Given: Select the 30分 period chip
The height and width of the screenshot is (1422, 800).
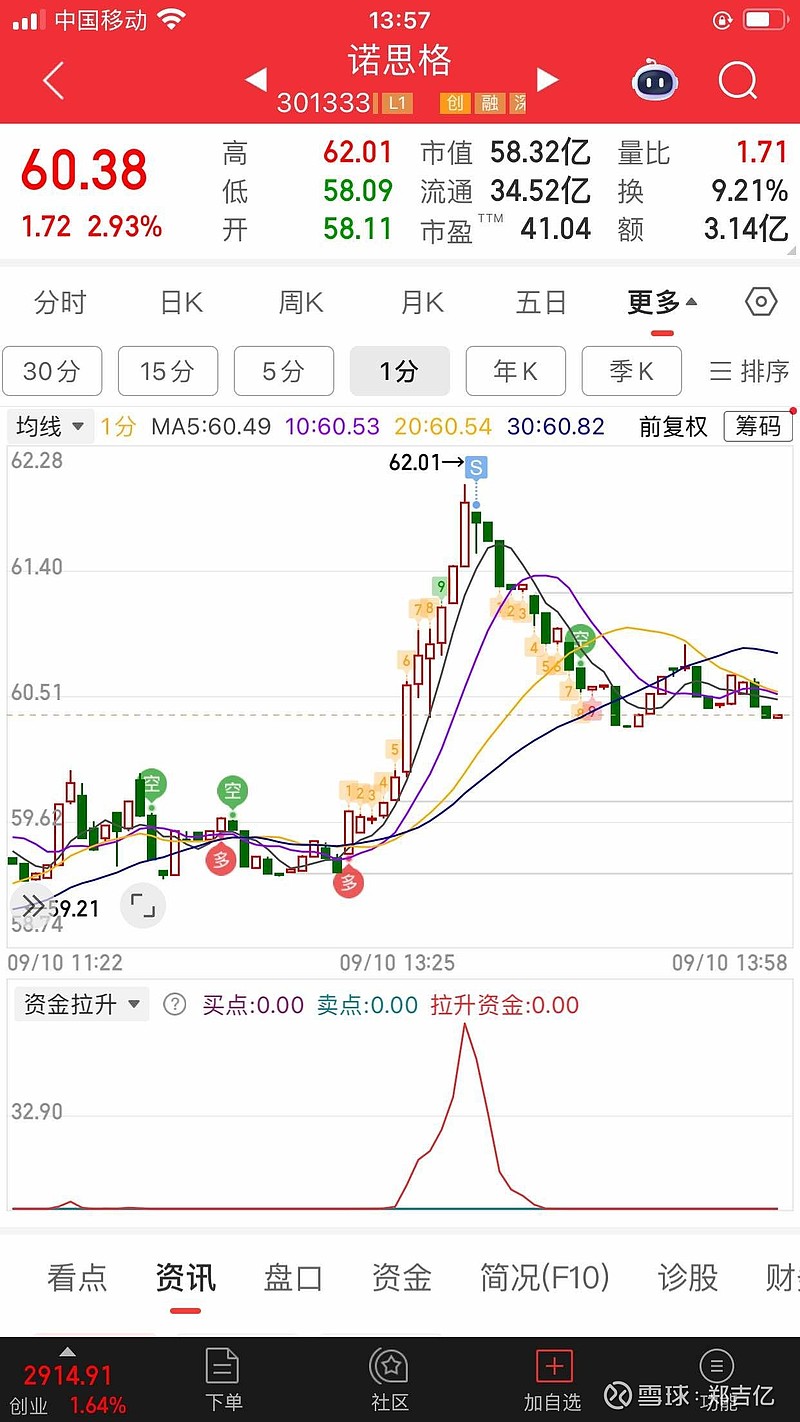Looking at the screenshot, I should point(52,371).
